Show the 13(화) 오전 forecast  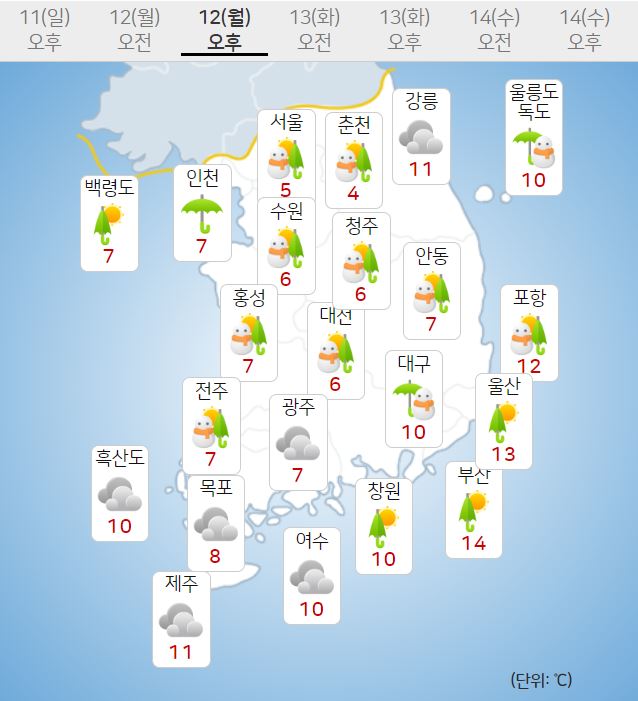[314, 29]
